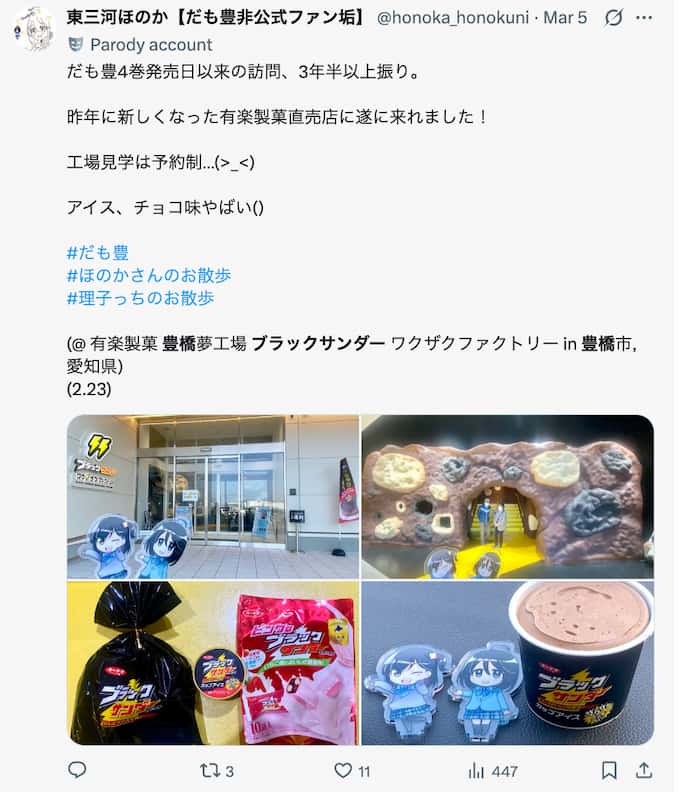Image resolution: width=700 pixels, height=792 pixels.
Task: Open the #だも豊 hashtag
Action: 97,253
